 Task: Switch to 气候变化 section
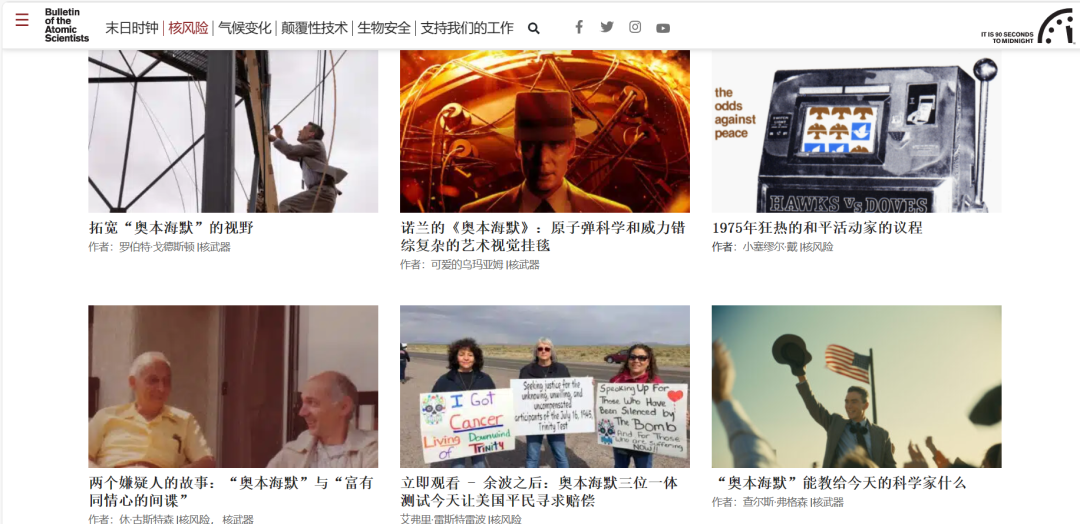click(x=245, y=28)
